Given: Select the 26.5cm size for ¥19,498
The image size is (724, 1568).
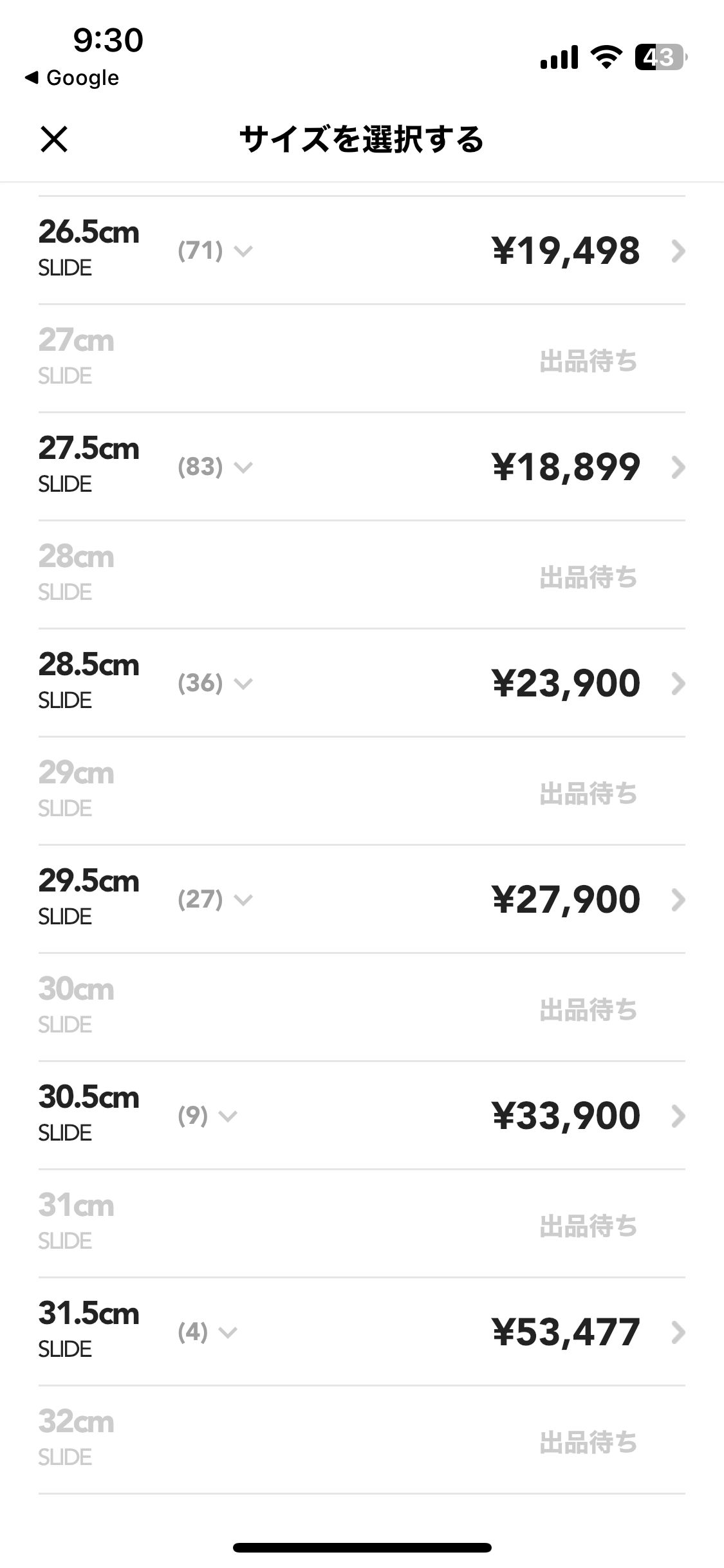Looking at the screenshot, I should [565, 250].
